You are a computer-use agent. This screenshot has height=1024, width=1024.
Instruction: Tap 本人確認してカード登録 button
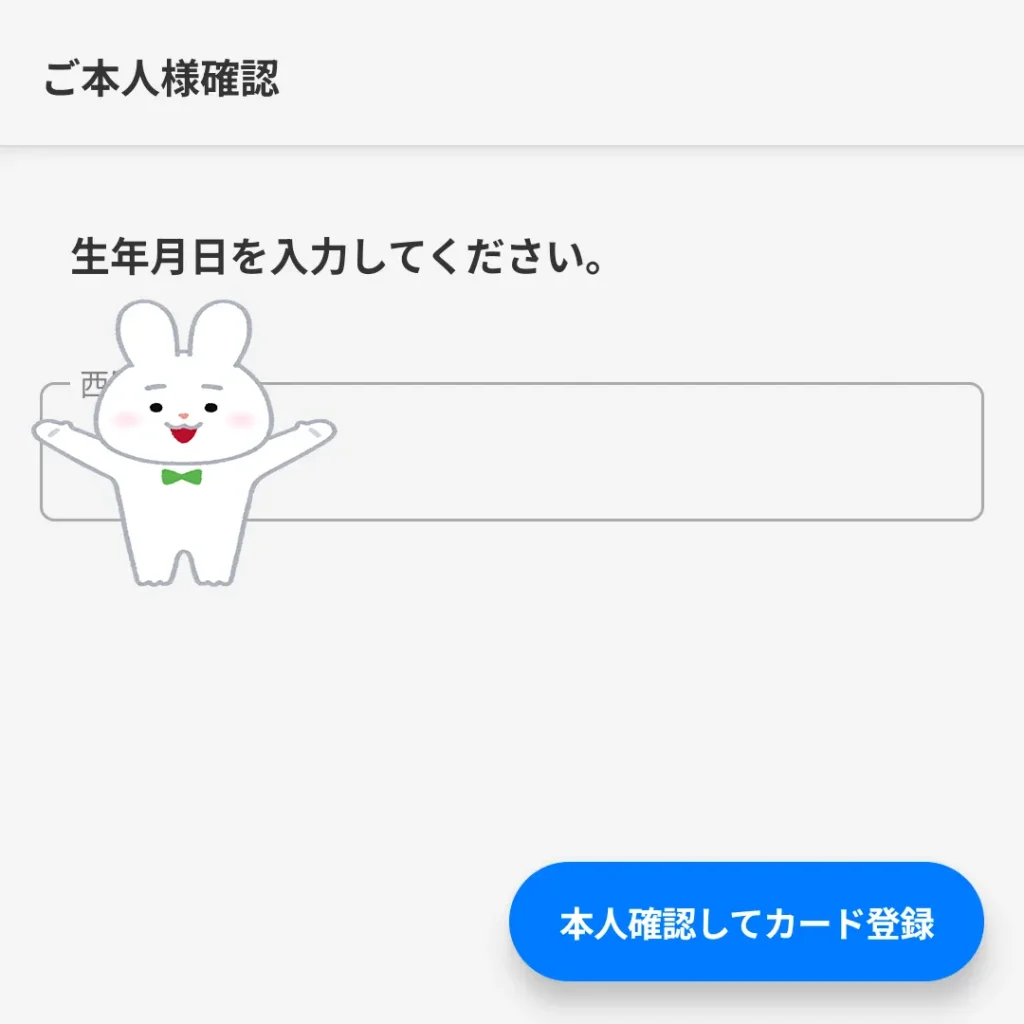(x=746, y=922)
